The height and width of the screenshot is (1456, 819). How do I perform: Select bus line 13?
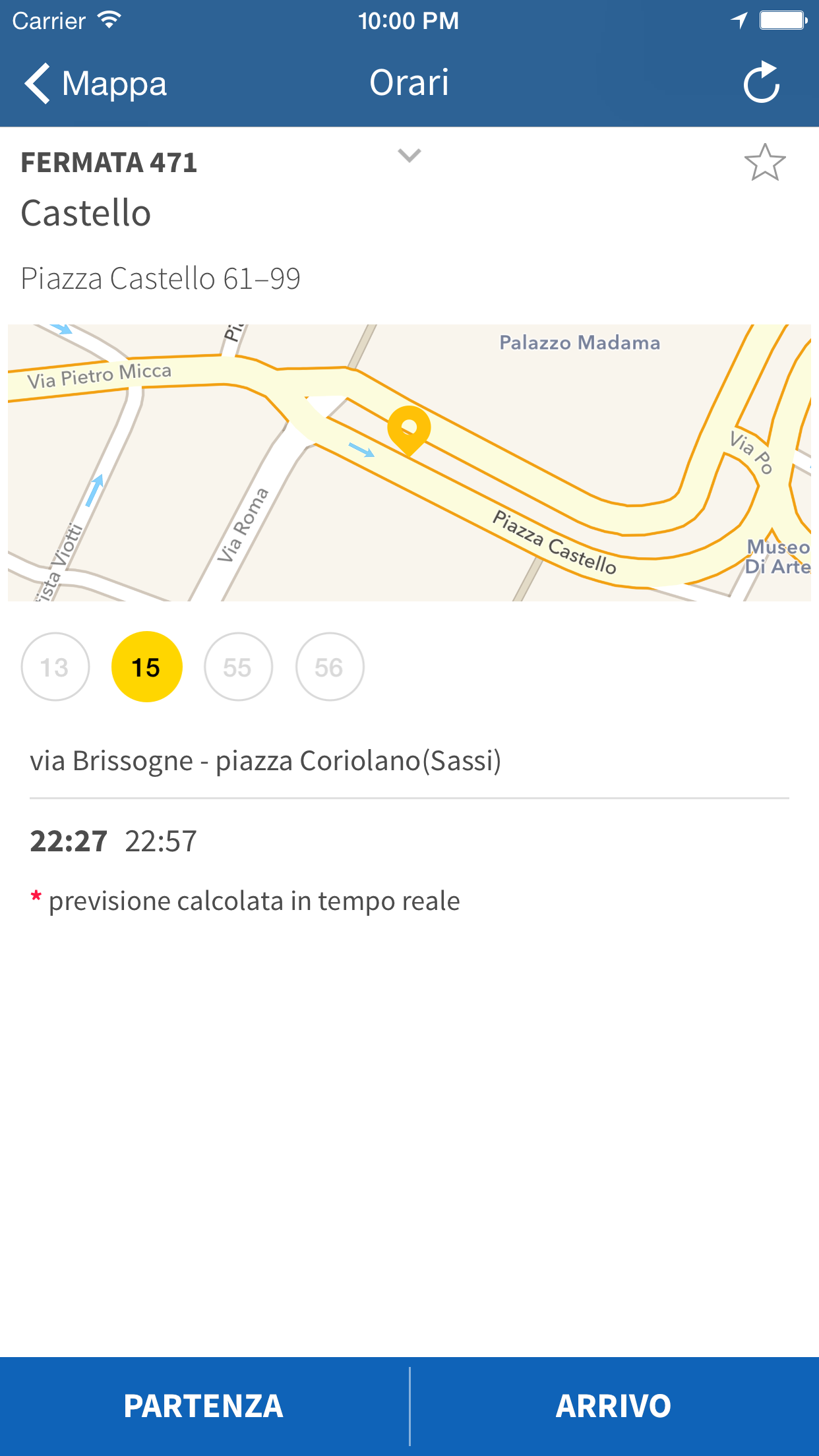tap(55, 667)
